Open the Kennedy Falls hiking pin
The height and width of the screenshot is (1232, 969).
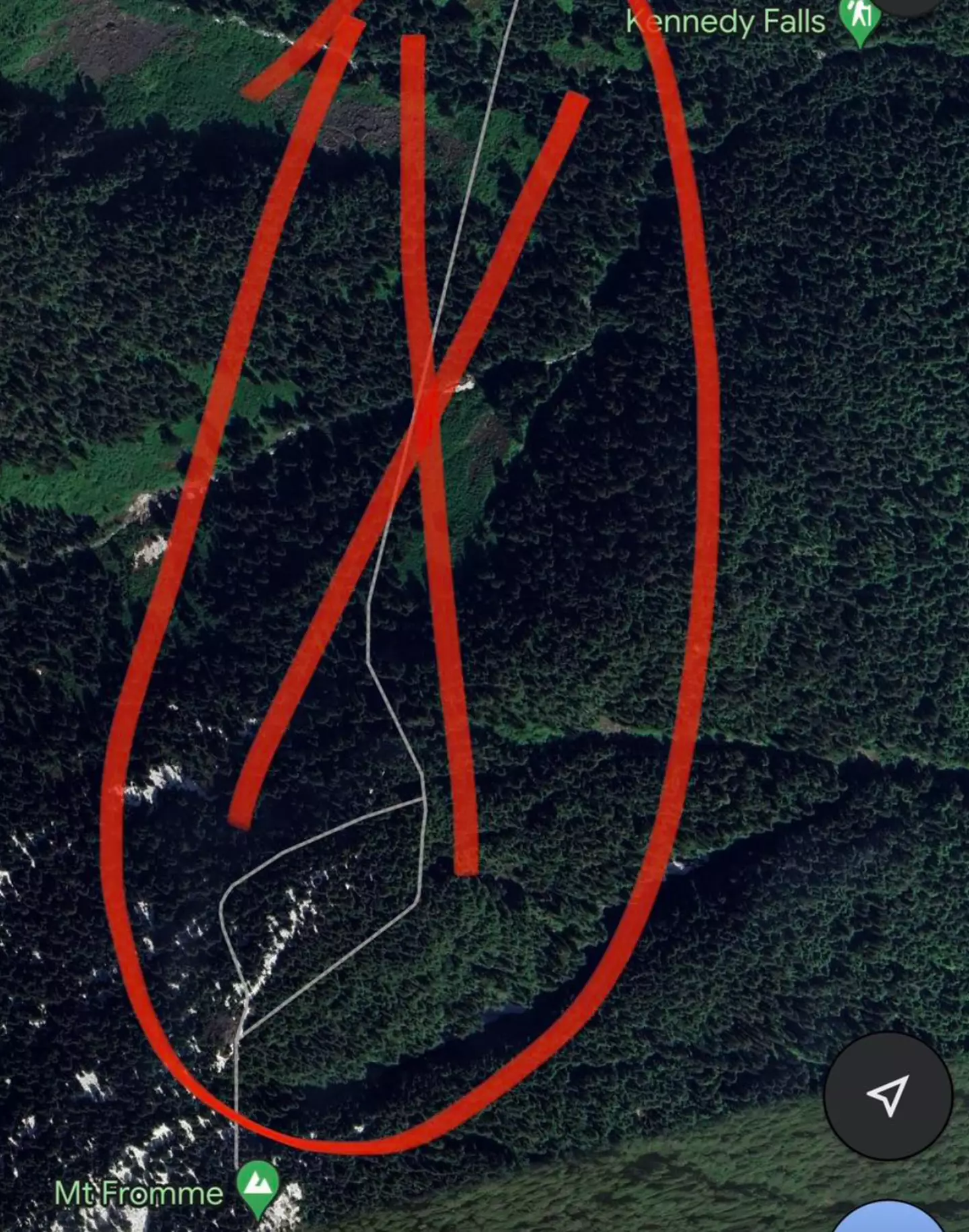(859, 18)
